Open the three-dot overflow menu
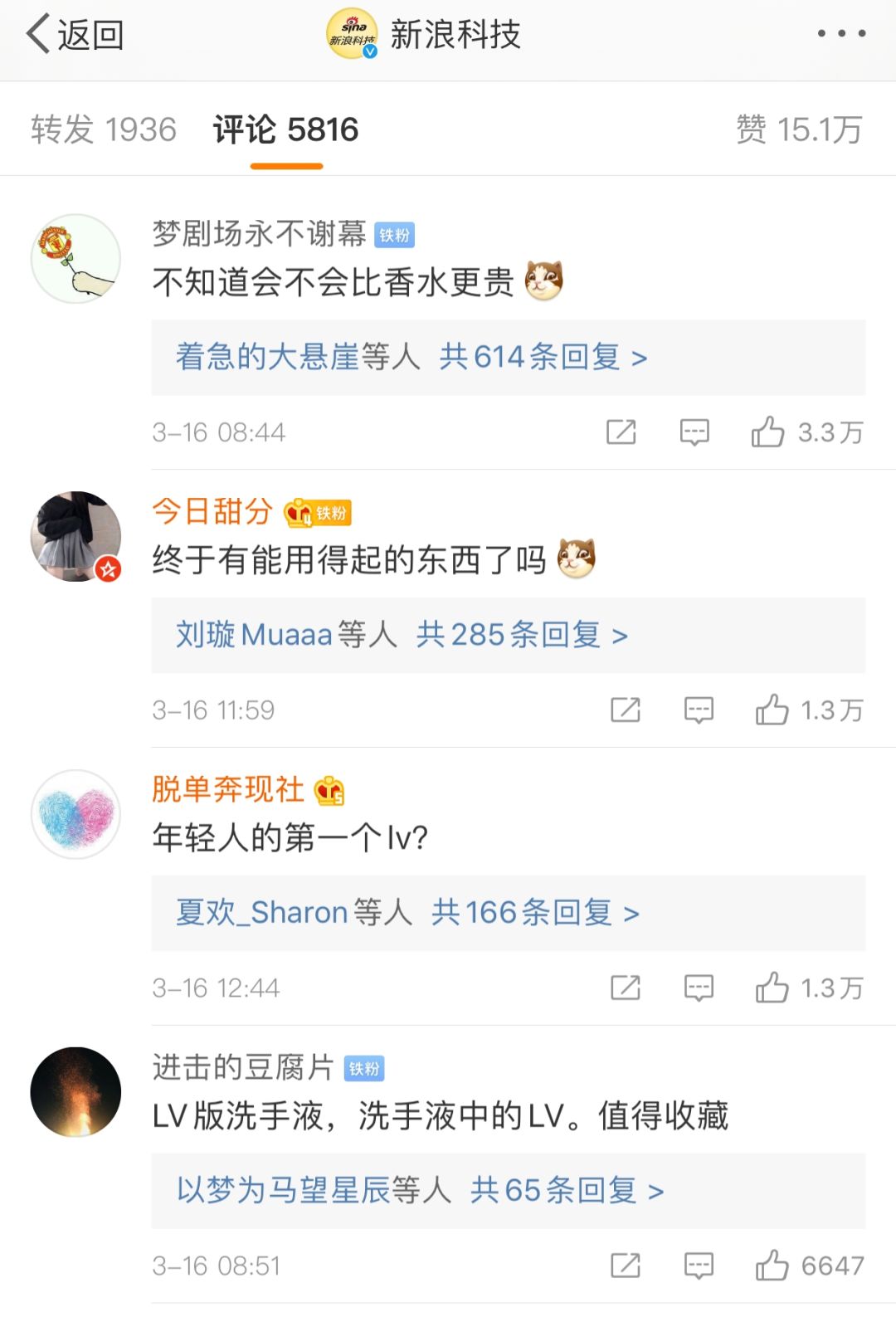This screenshot has height=1317, width=896. click(x=841, y=34)
